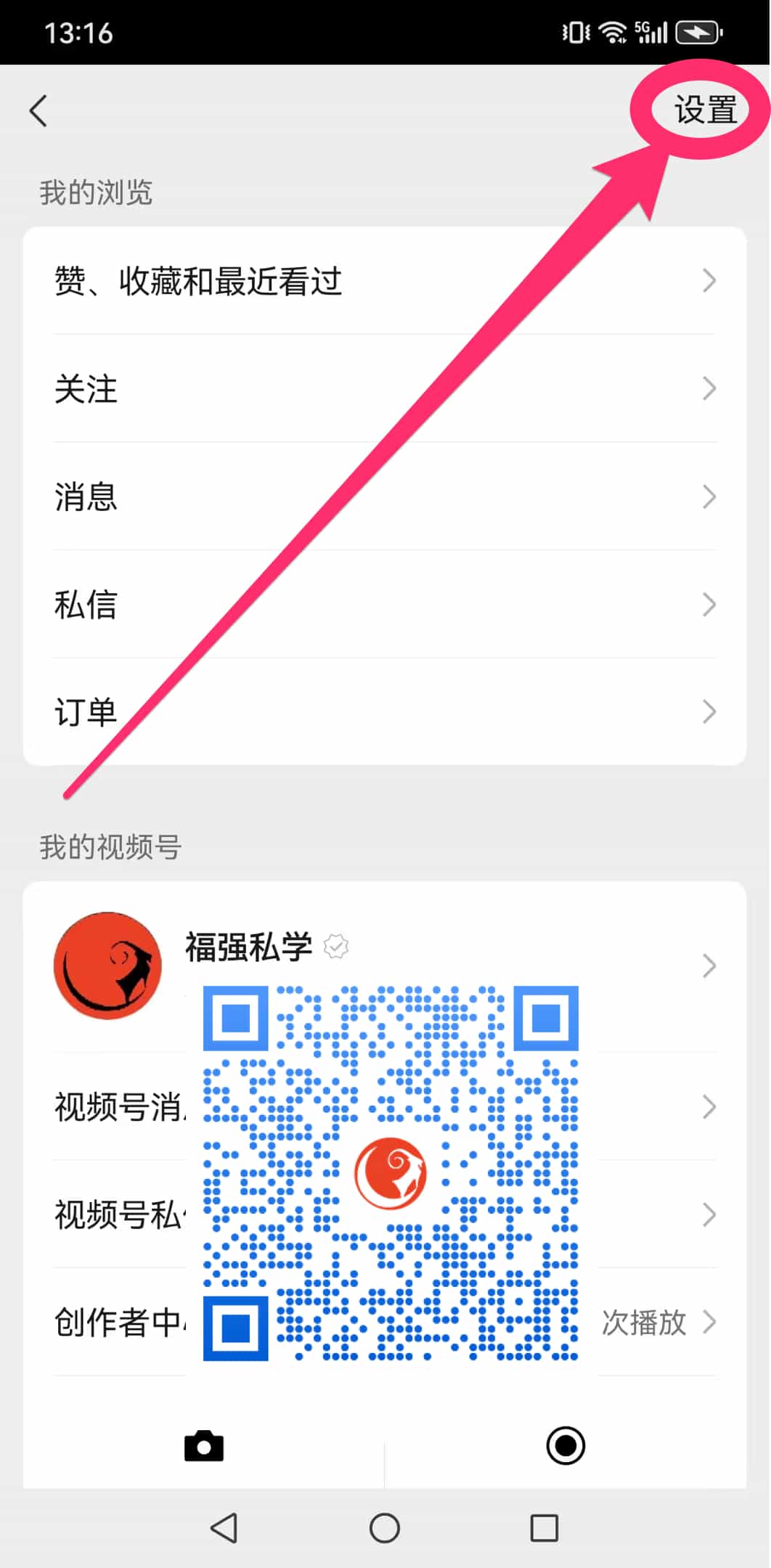Tap the camera icon at the bottom
Image resolution: width=771 pixels, height=1568 pixels.
click(x=204, y=1446)
